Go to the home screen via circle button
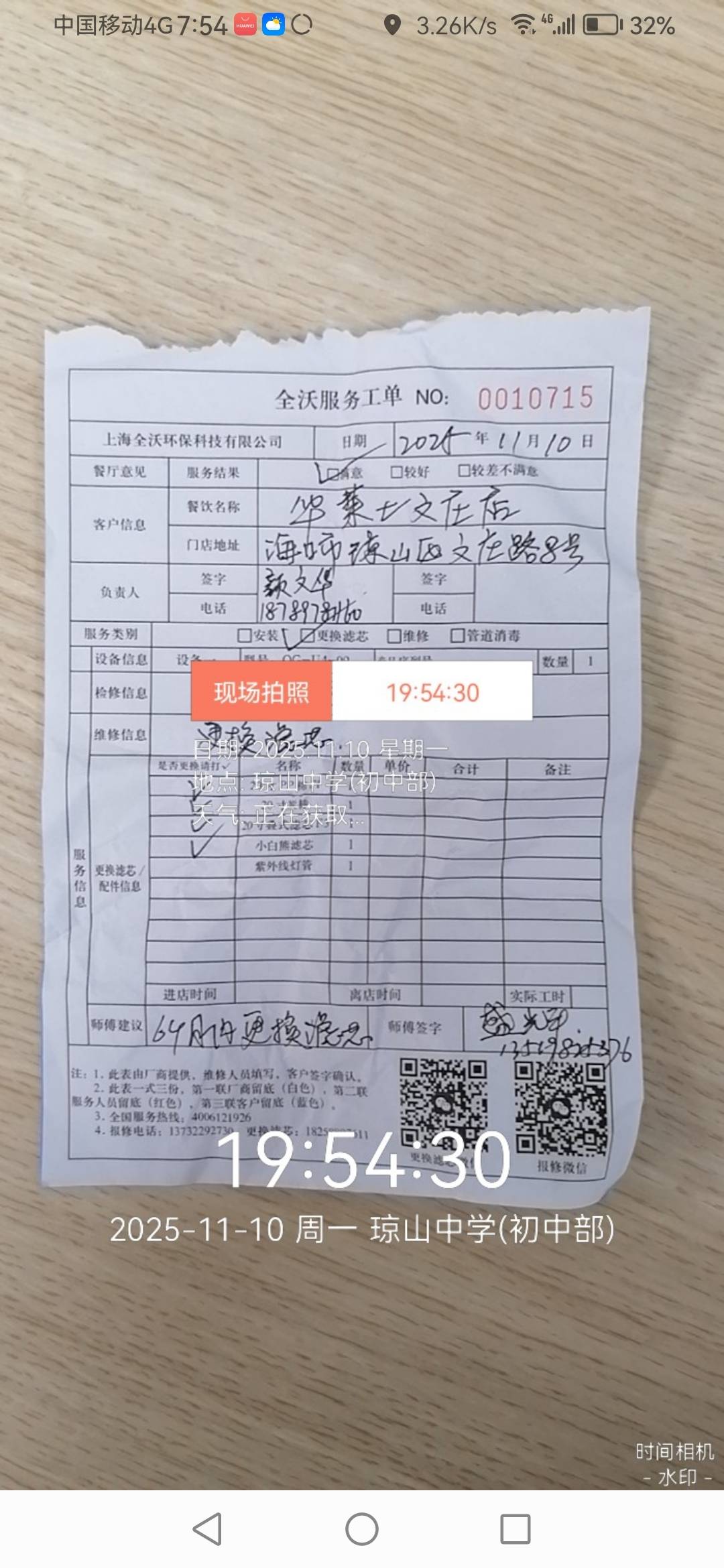The image size is (724, 1568). tap(362, 1529)
